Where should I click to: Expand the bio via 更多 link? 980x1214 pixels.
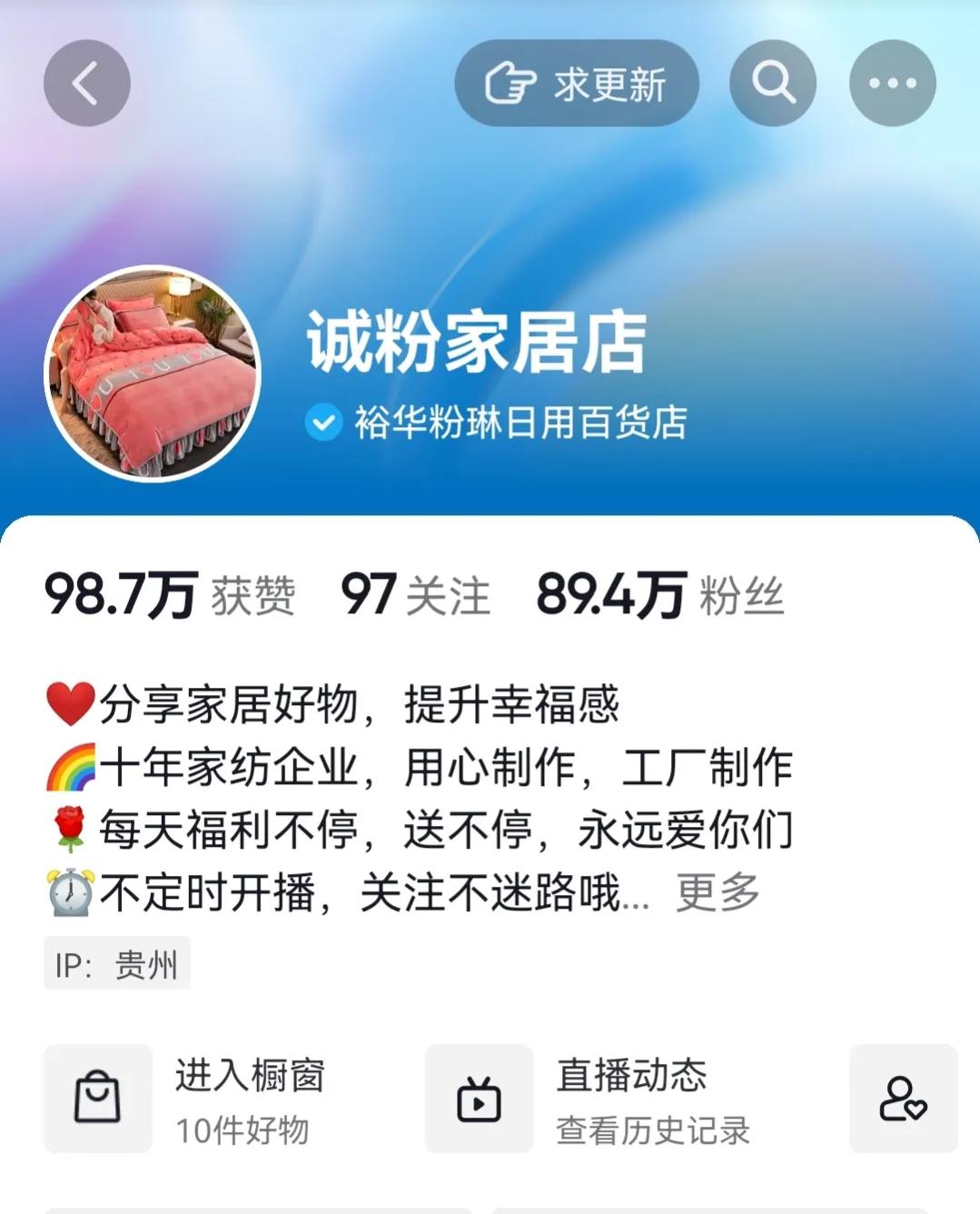pyautogui.click(x=718, y=894)
